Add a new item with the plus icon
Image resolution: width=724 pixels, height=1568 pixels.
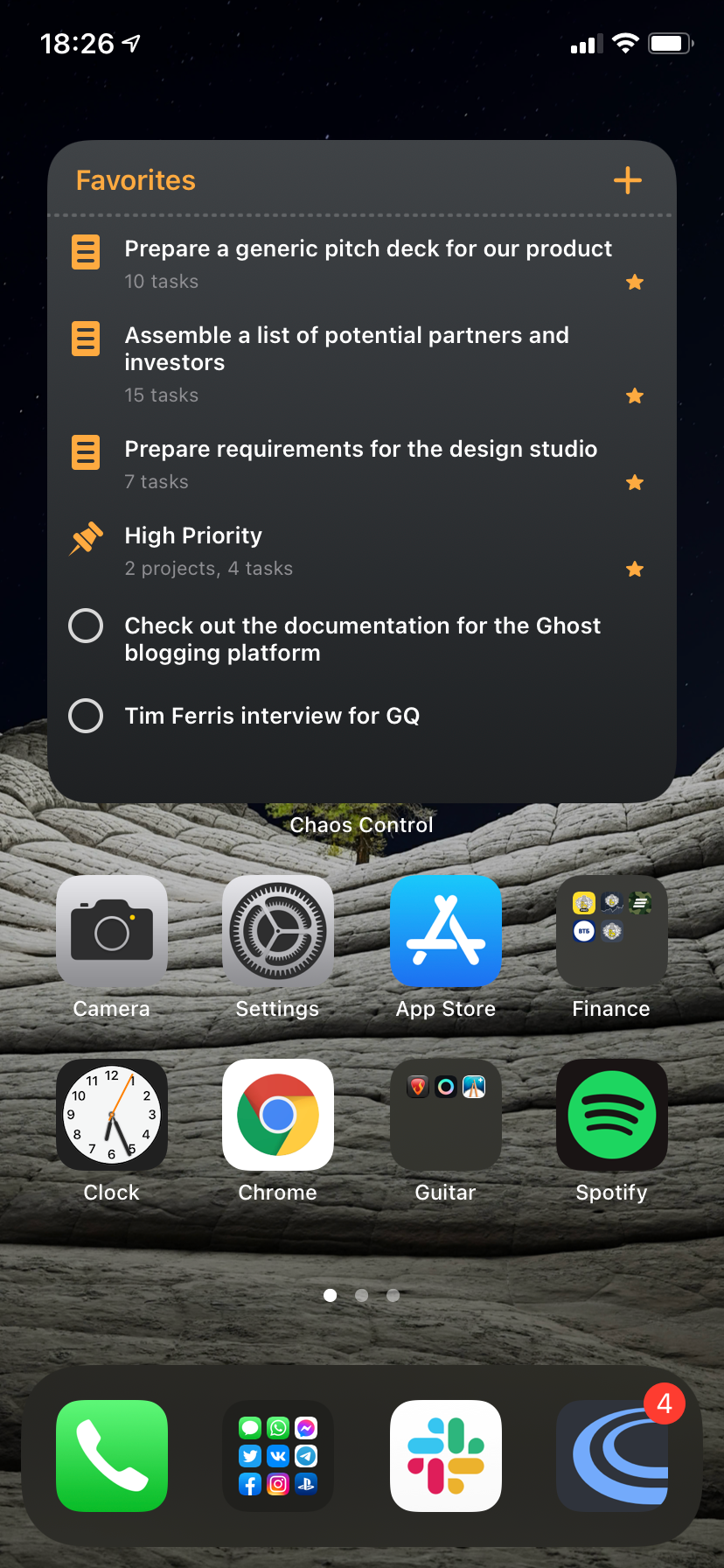point(628,181)
